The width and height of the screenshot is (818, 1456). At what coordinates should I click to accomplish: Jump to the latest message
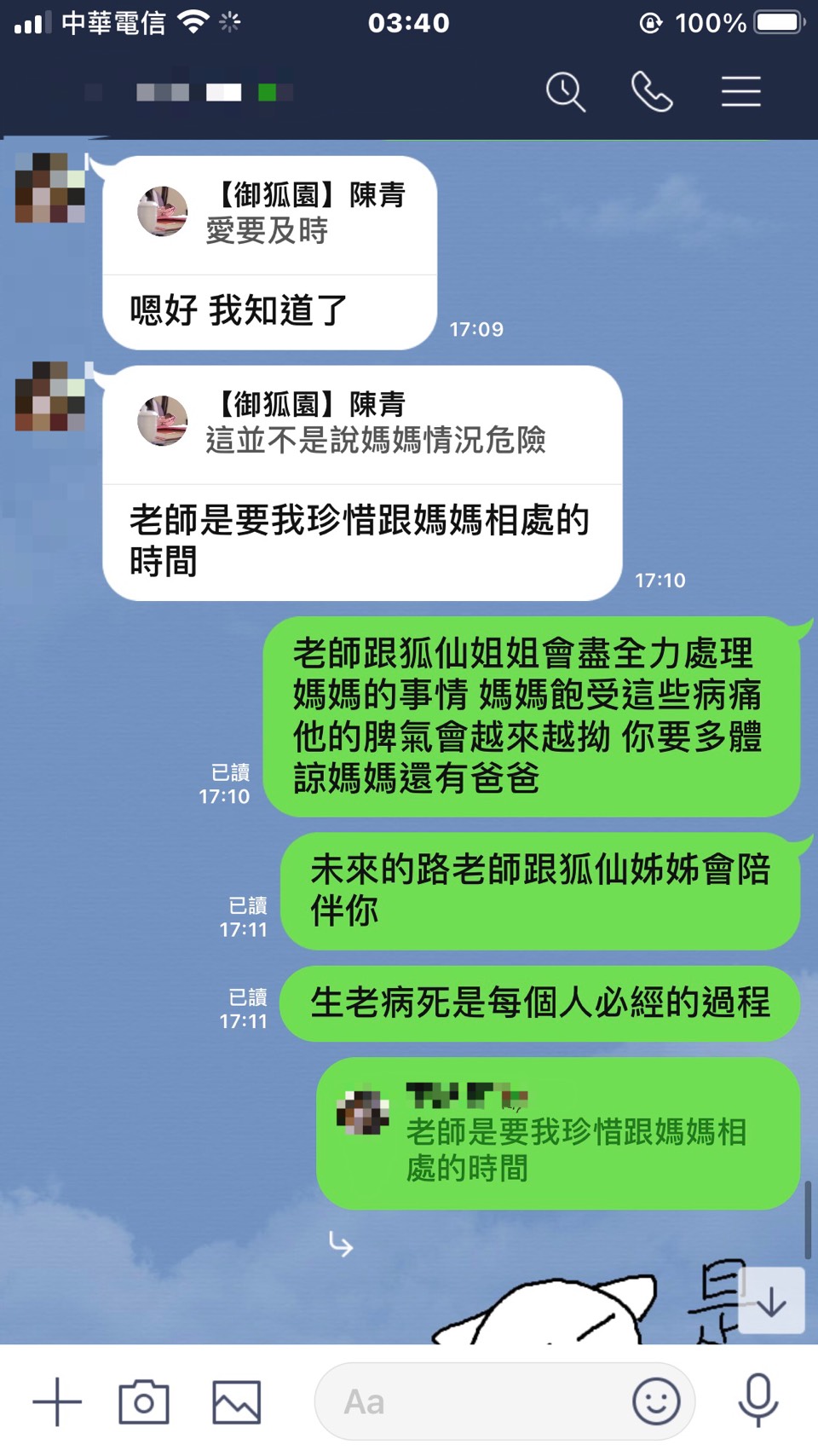[771, 1301]
